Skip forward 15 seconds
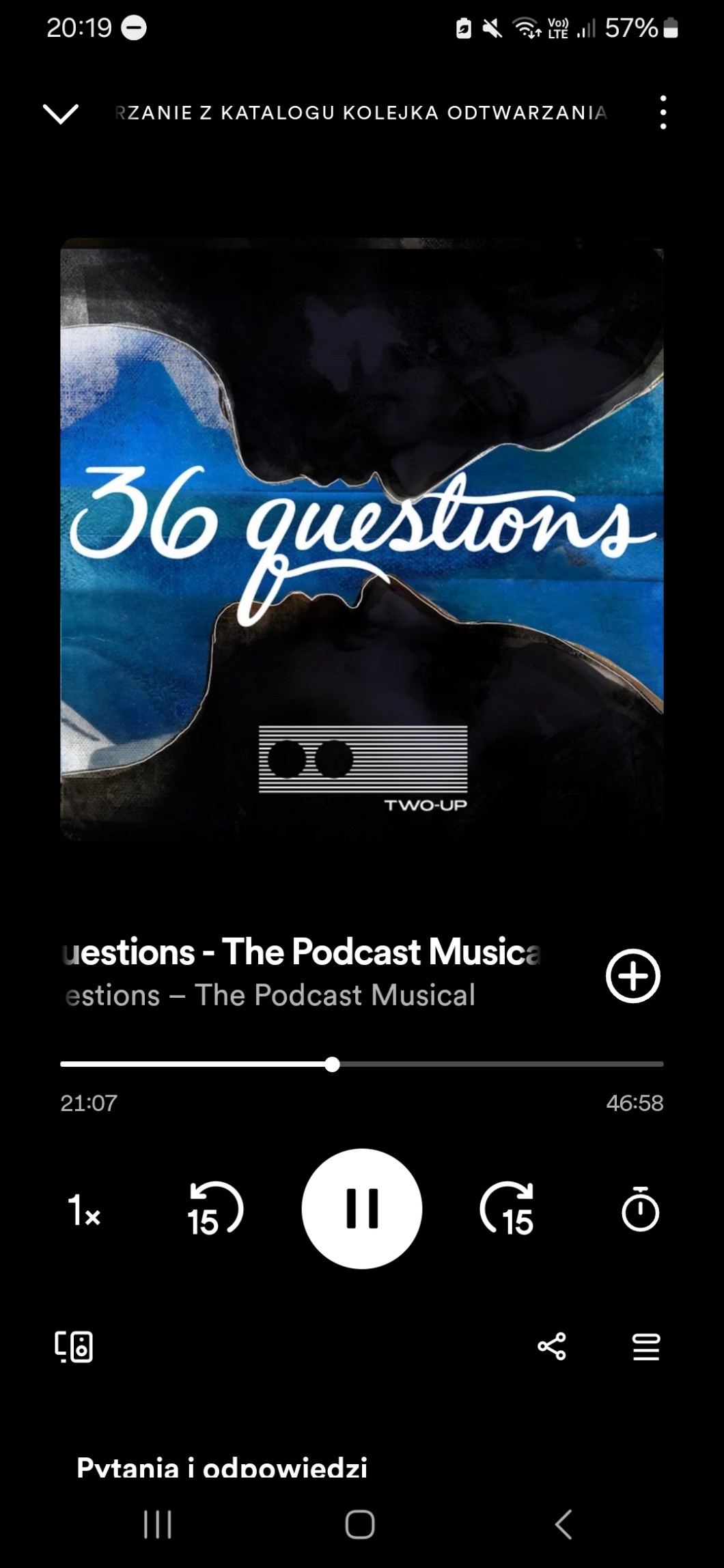724x1568 pixels. 507,1209
